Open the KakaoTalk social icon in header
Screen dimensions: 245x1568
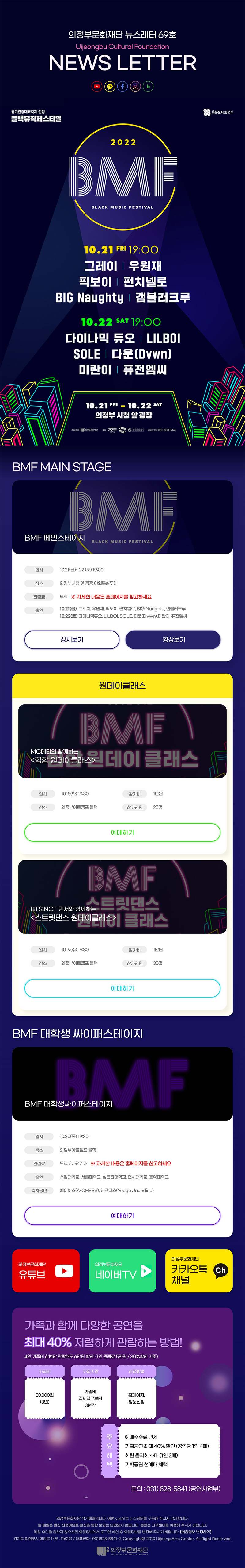coord(109,87)
